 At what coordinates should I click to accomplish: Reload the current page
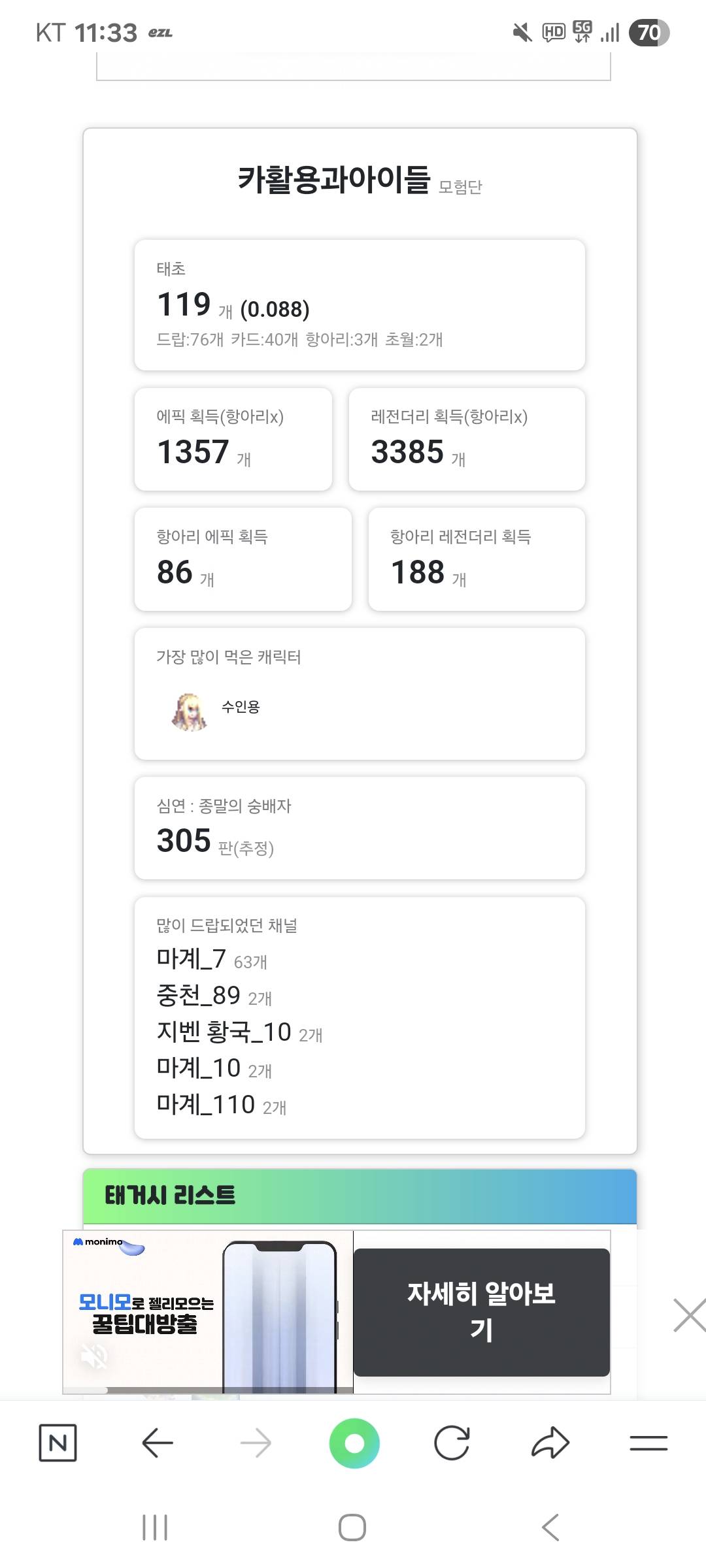[452, 1443]
